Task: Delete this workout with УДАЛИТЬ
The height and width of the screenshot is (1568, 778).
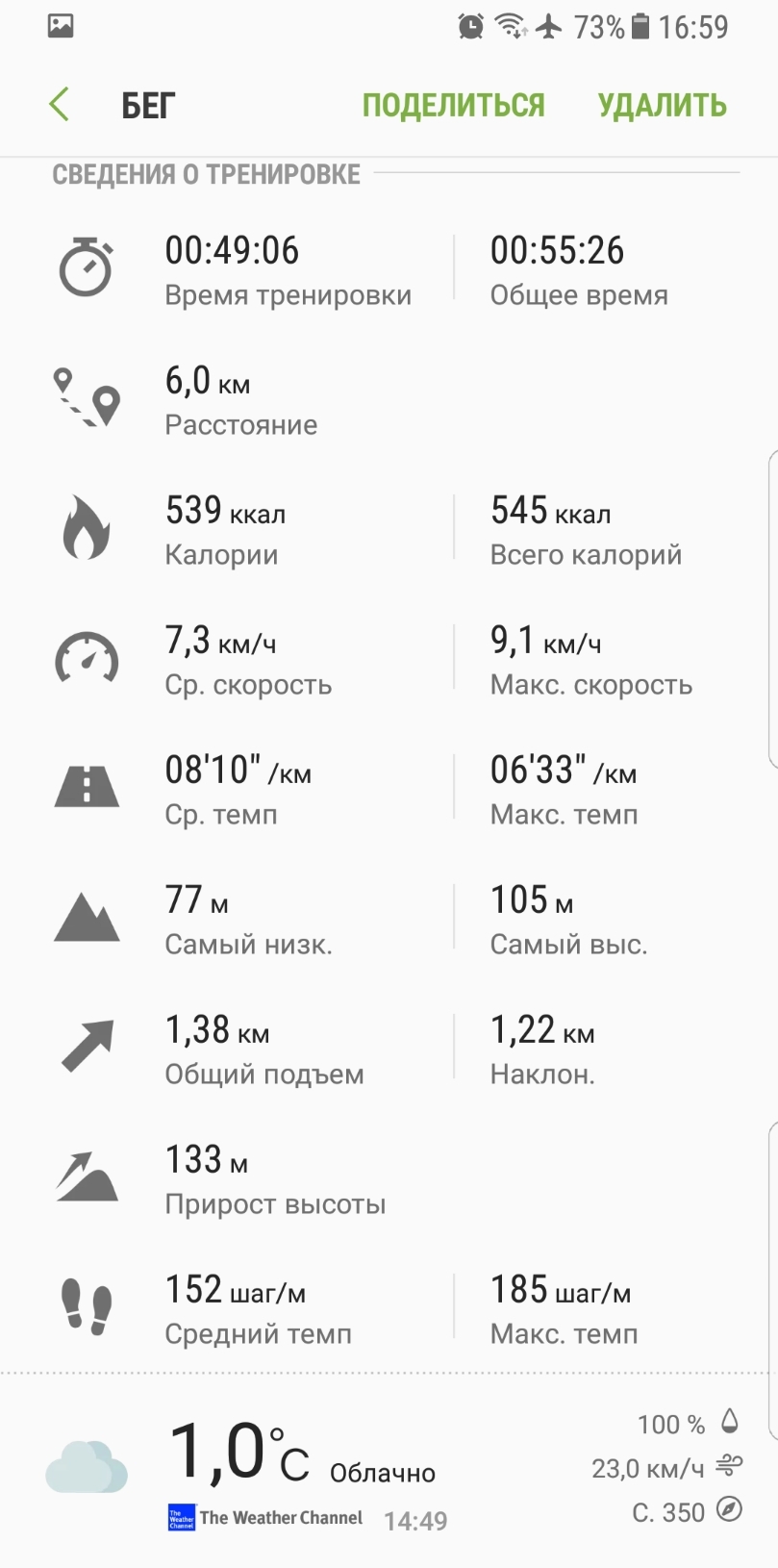Action: pyautogui.click(x=662, y=105)
